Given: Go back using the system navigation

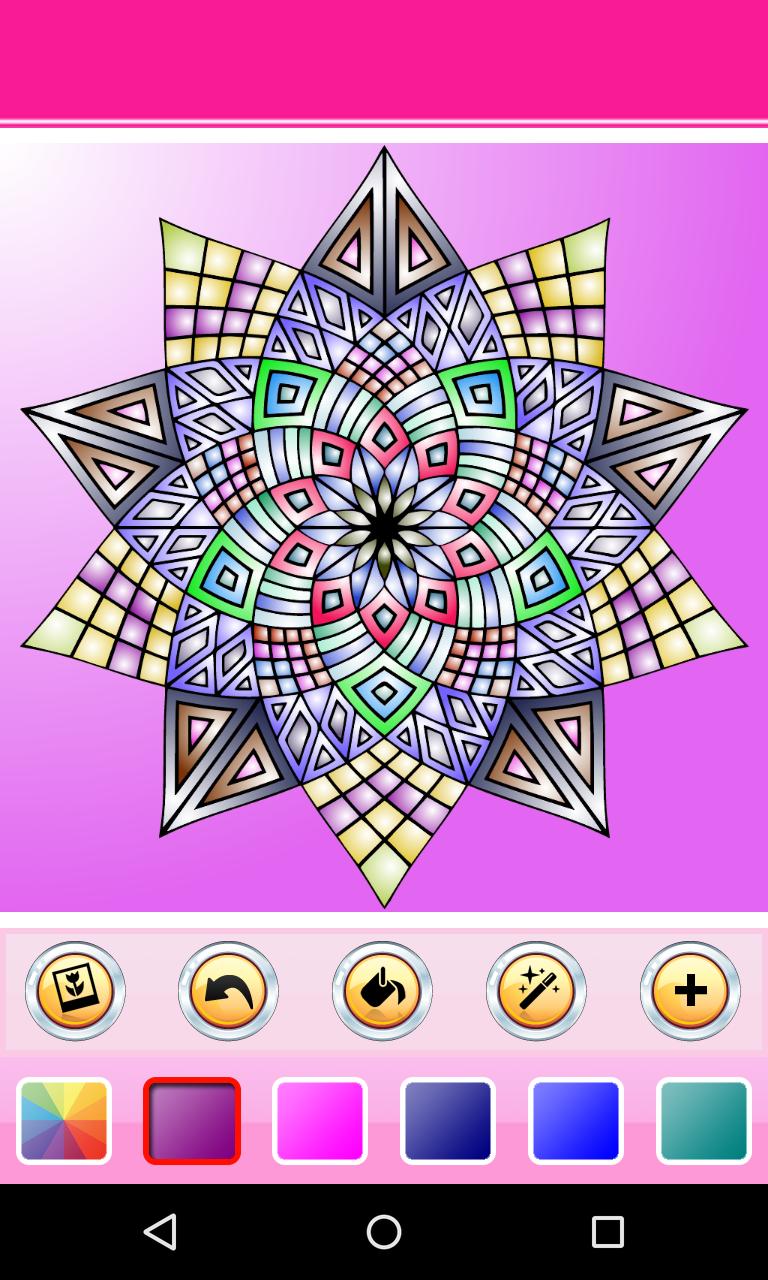Looking at the screenshot, I should [160, 1232].
